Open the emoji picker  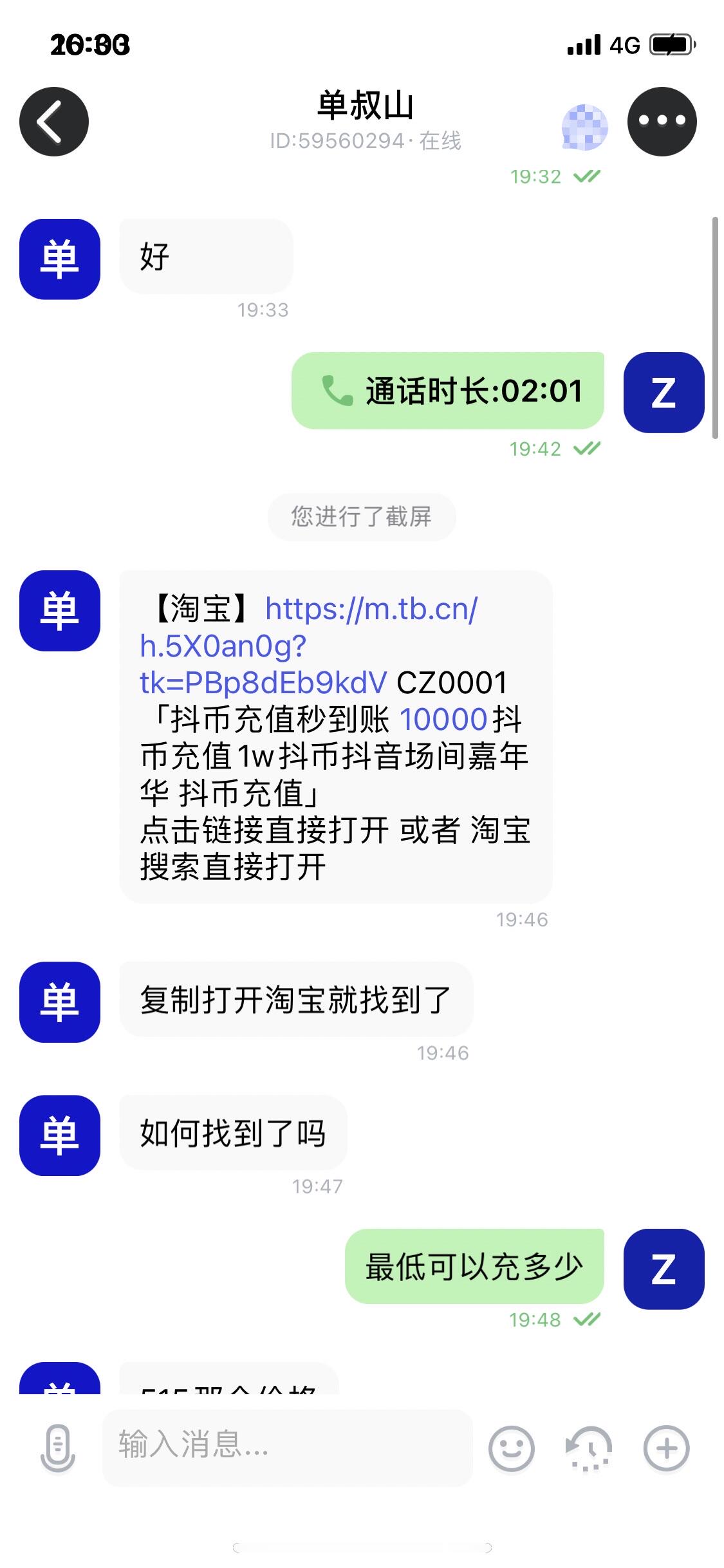click(x=512, y=1449)
